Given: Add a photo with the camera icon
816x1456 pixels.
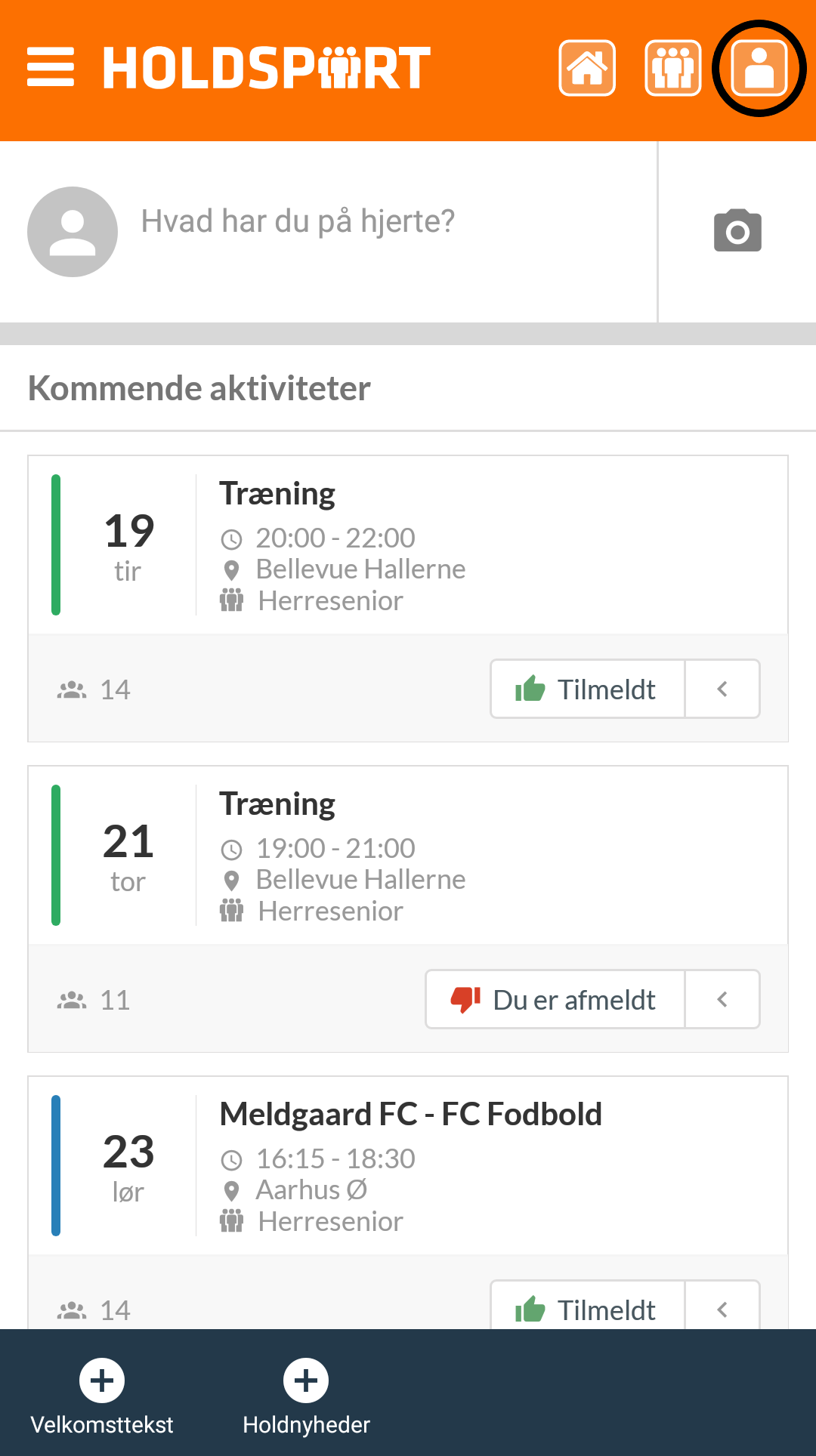Looking at the screenshot, I should pyautogui.click(x=737, y=231).
